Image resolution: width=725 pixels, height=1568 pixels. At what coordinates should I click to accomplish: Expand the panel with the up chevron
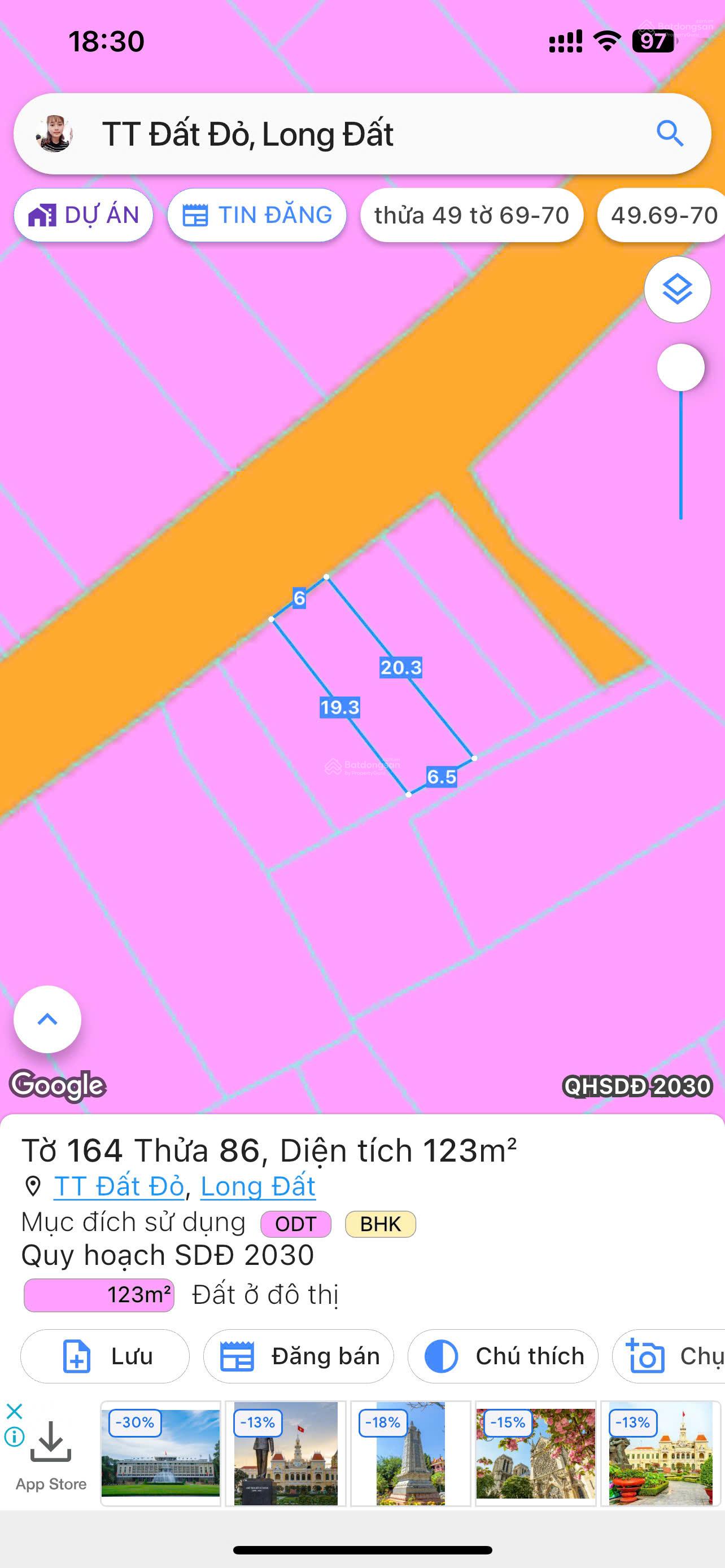point(47,1019)
